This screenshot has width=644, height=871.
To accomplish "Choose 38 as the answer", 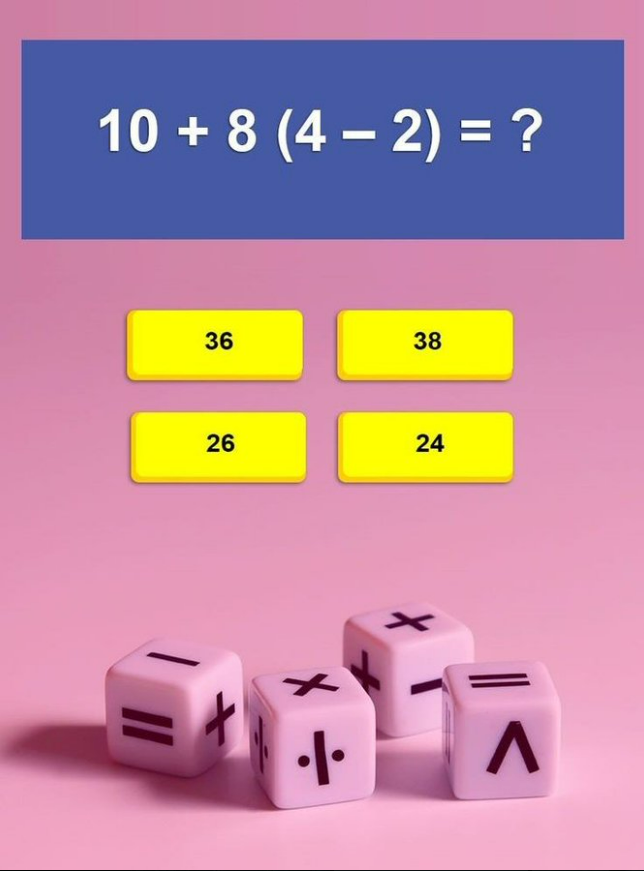I will (425, 342).
